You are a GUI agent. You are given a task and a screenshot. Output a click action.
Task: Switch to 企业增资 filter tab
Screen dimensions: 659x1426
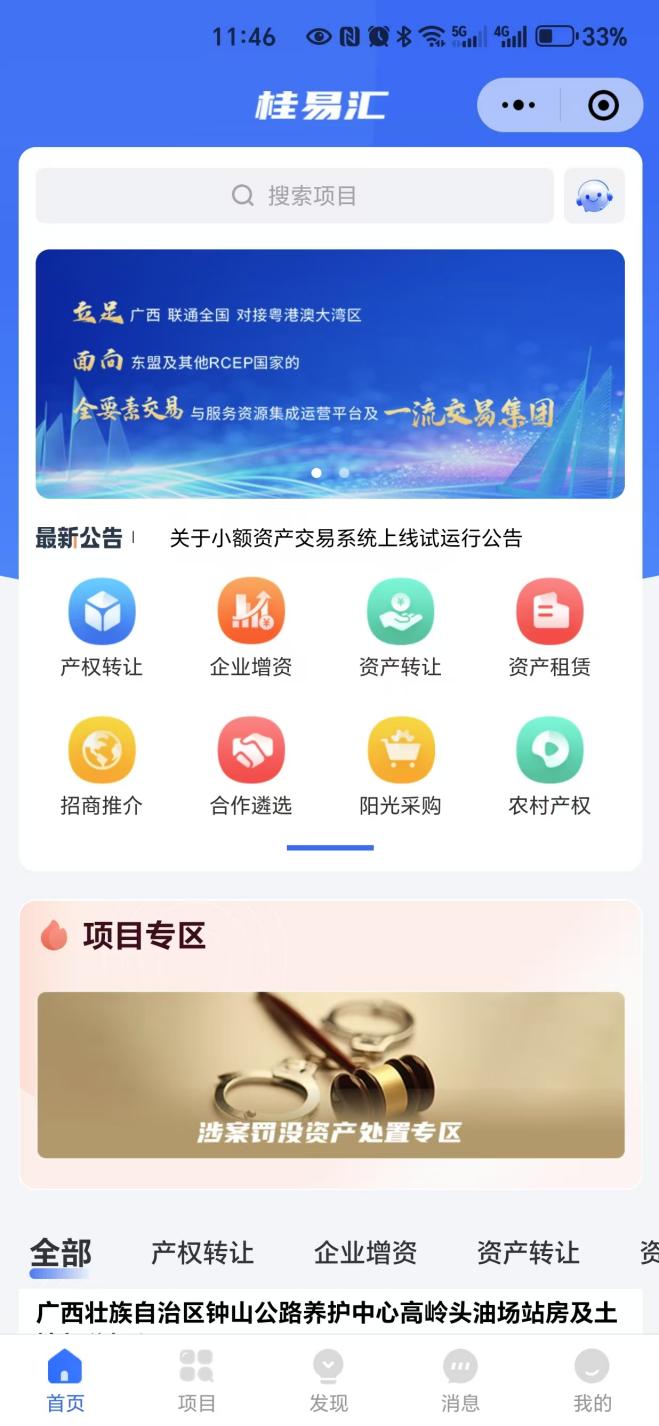click(365, 1252)
